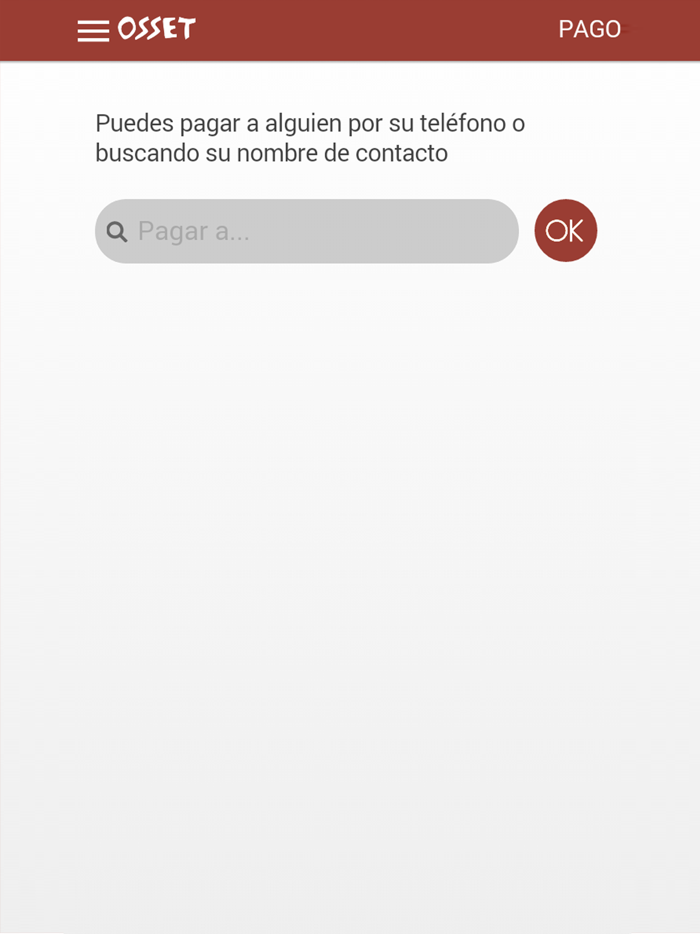The width and height of the screenshot is (700, 934).
Task: Confirm with the OK button
Action: [565, 231]
